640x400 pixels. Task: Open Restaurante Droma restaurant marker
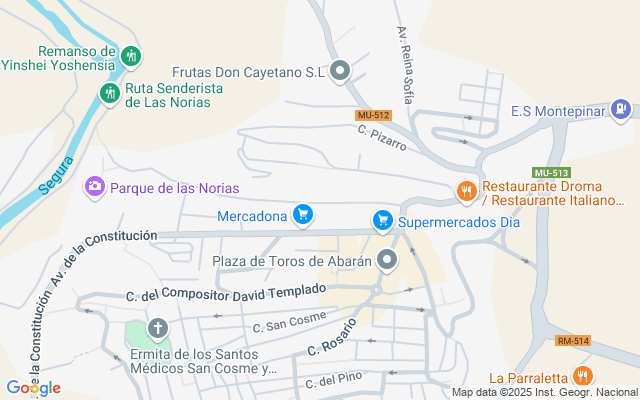click(x=467, y=191)
